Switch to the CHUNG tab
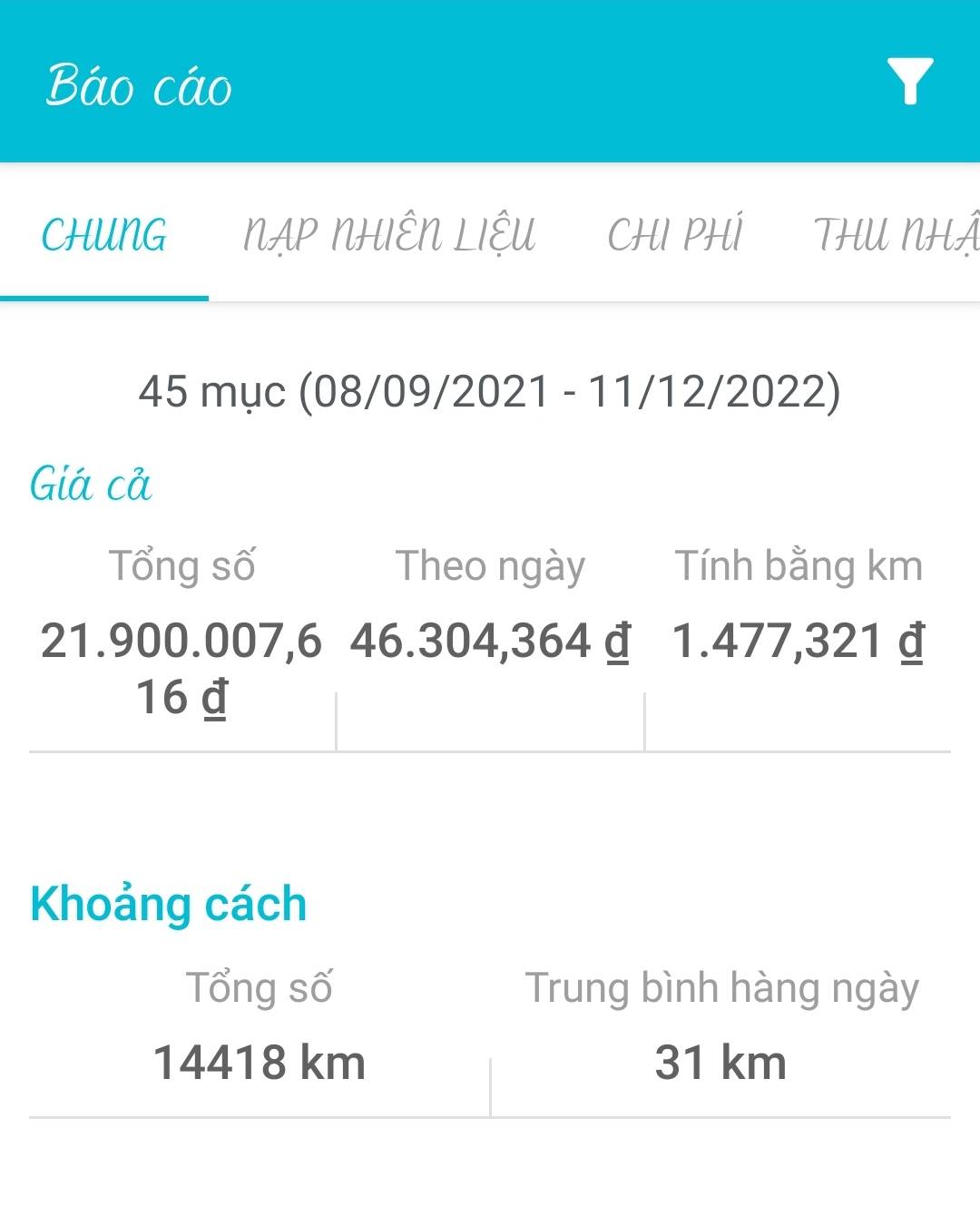The height and width of the screenshot is (1216, 980). click(105, 237)
